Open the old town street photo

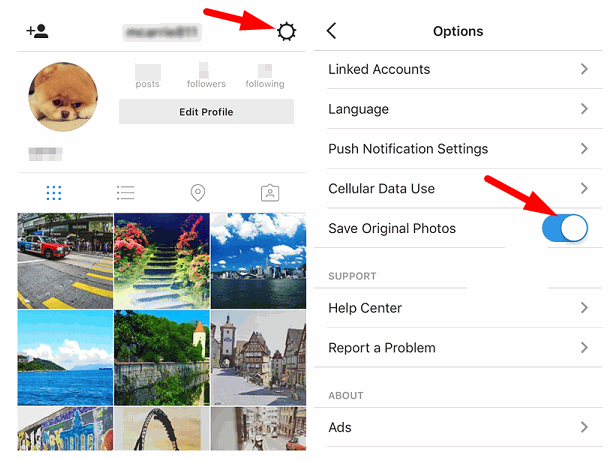(257, 355)
